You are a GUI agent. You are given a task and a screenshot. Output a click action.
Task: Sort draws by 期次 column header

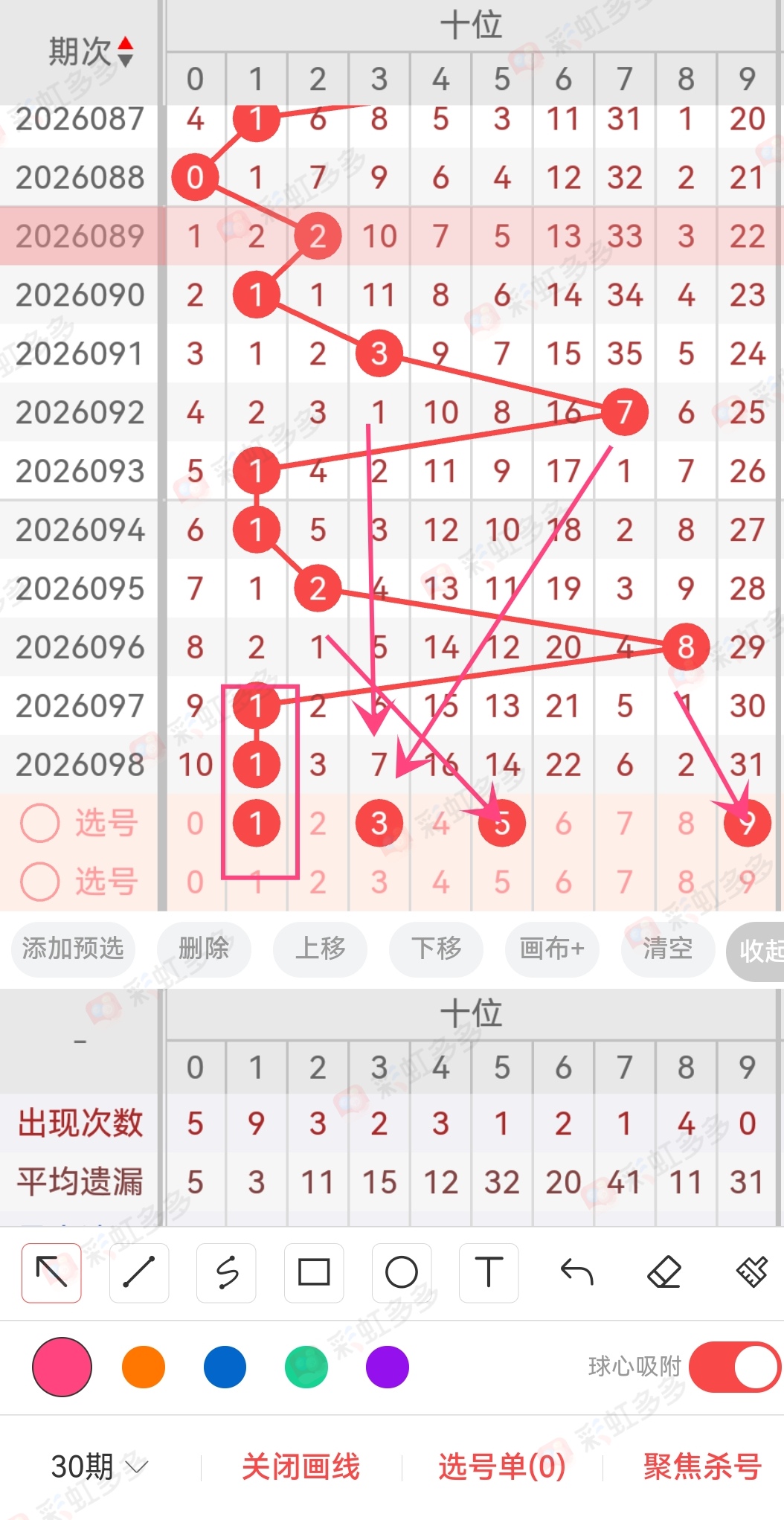pyautogui.click(x=91, y=52)
